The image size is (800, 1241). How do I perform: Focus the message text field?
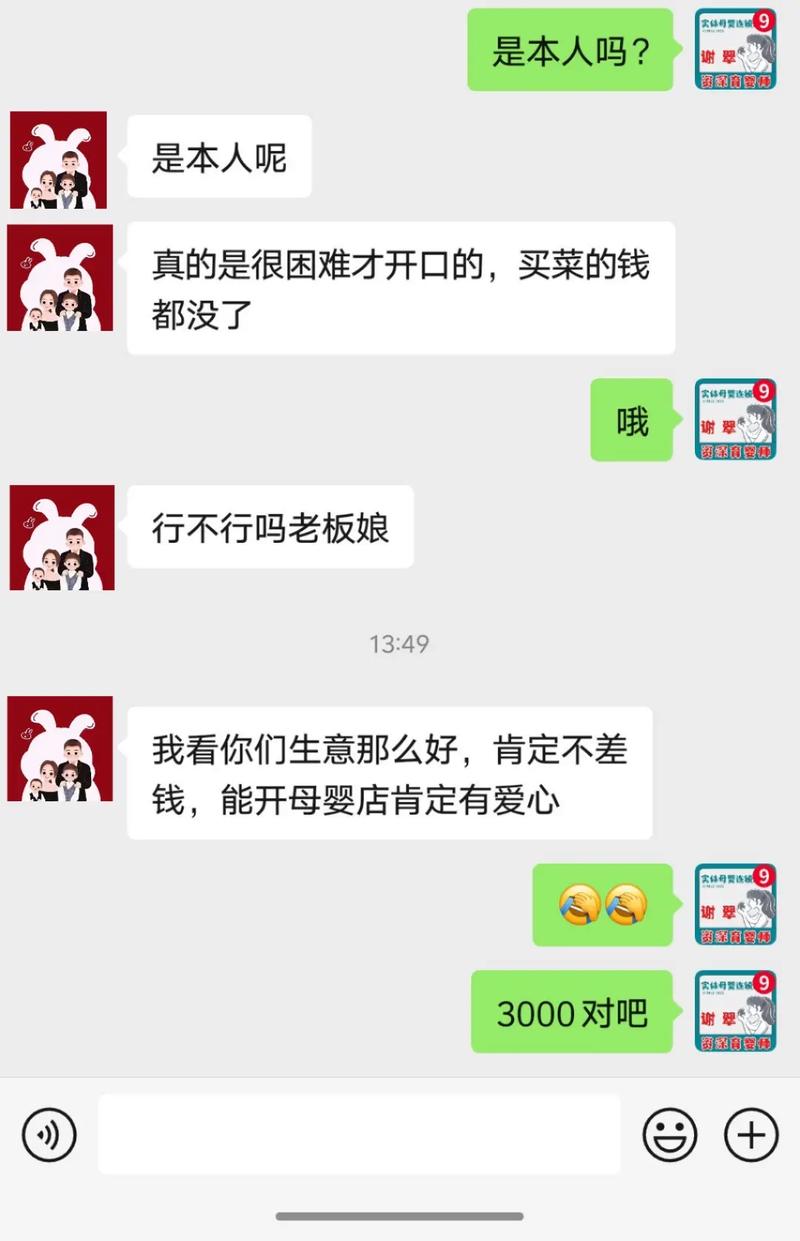point(358,1134)
